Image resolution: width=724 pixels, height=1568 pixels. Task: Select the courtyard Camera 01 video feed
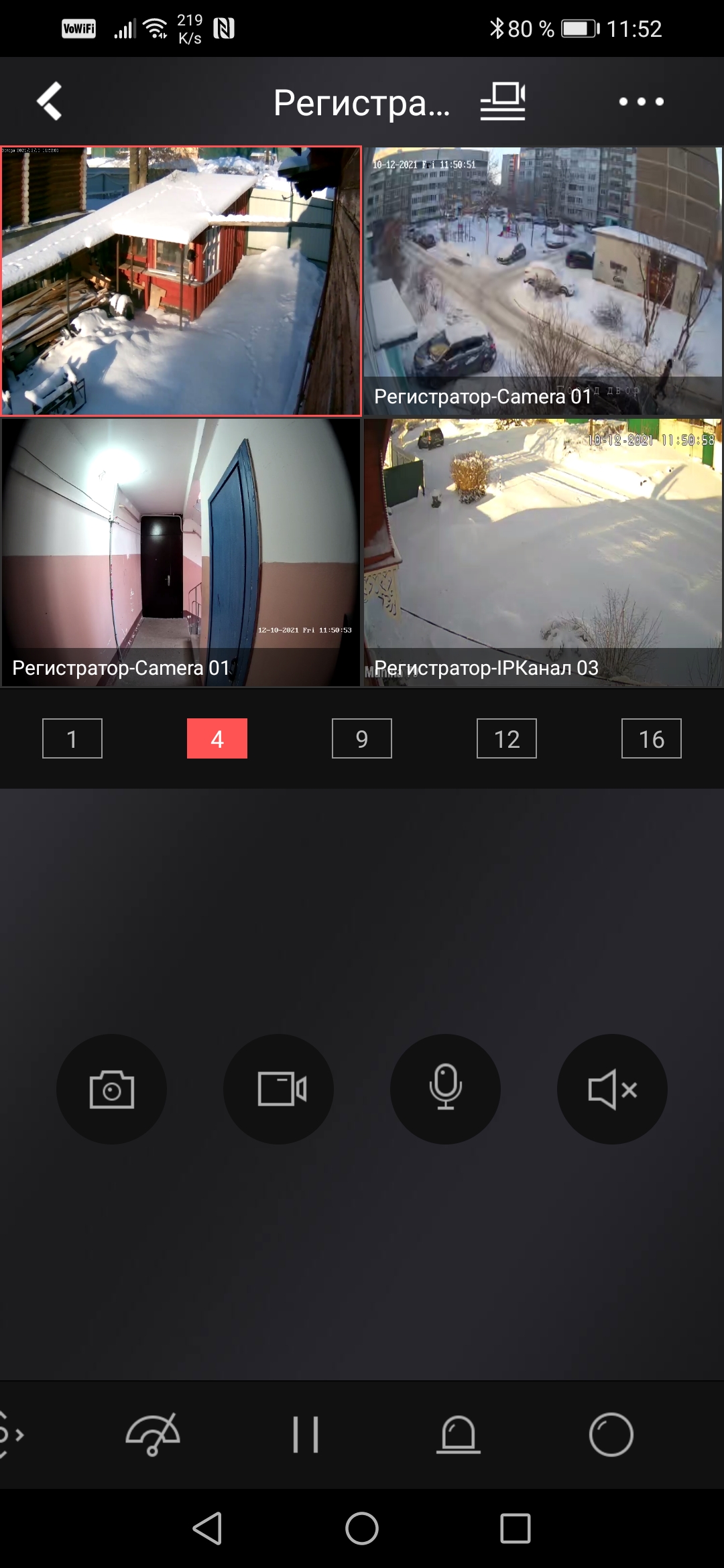[543, 281]
